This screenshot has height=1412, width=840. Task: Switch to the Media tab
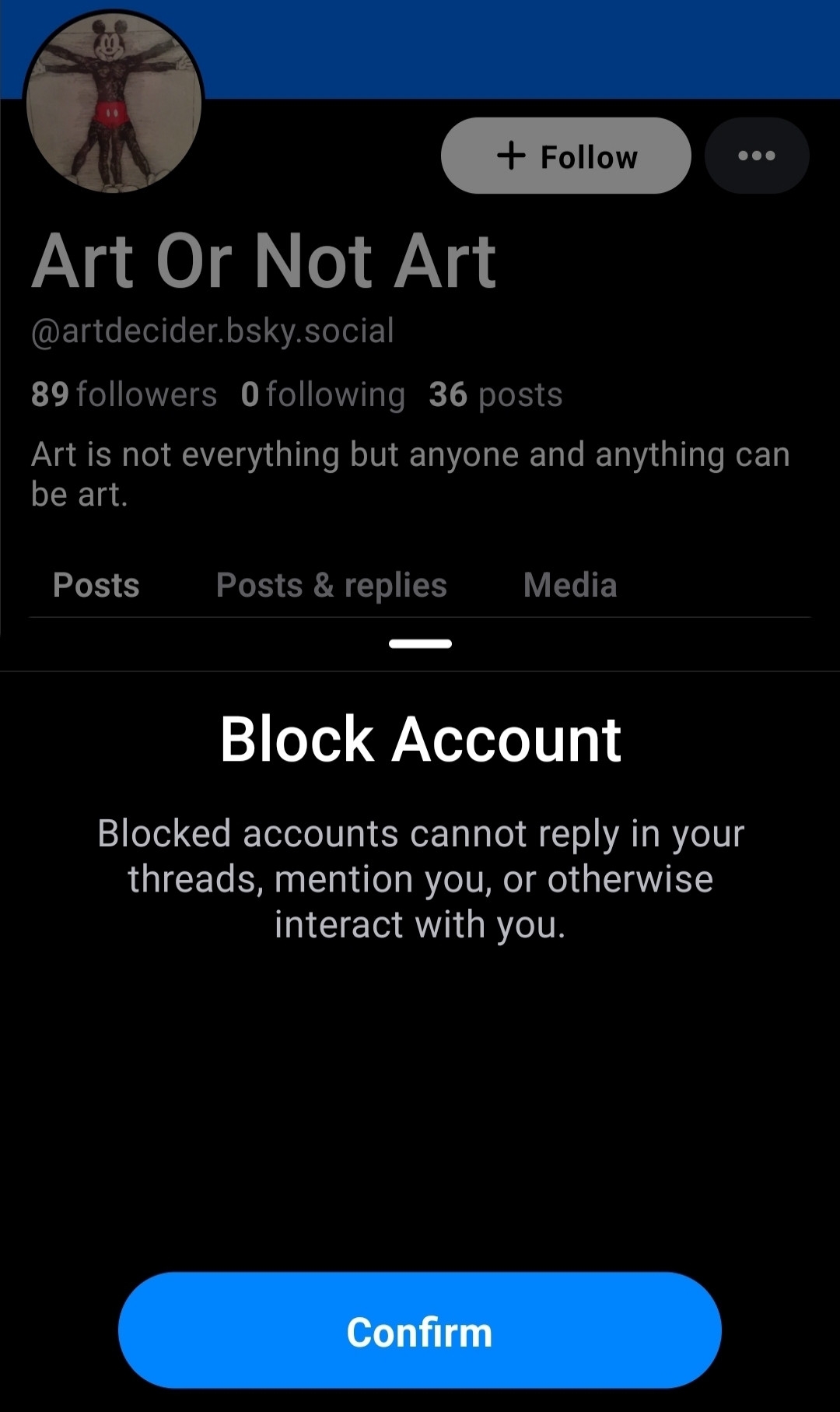(x=570, y=585)
